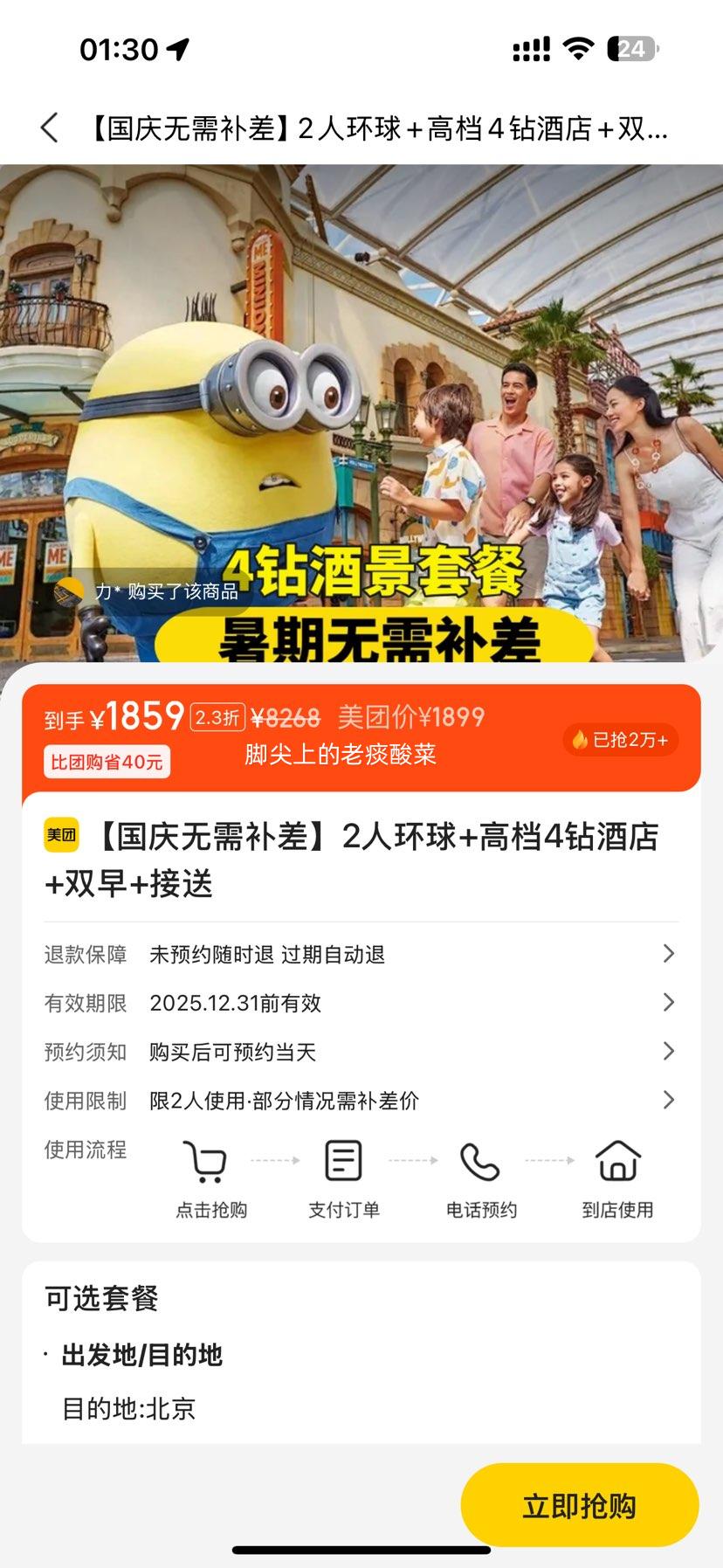Open the 退款保障 refund guarantee details
The width and height of the screenshot is (723, 1568).
(x=361, y=954)
